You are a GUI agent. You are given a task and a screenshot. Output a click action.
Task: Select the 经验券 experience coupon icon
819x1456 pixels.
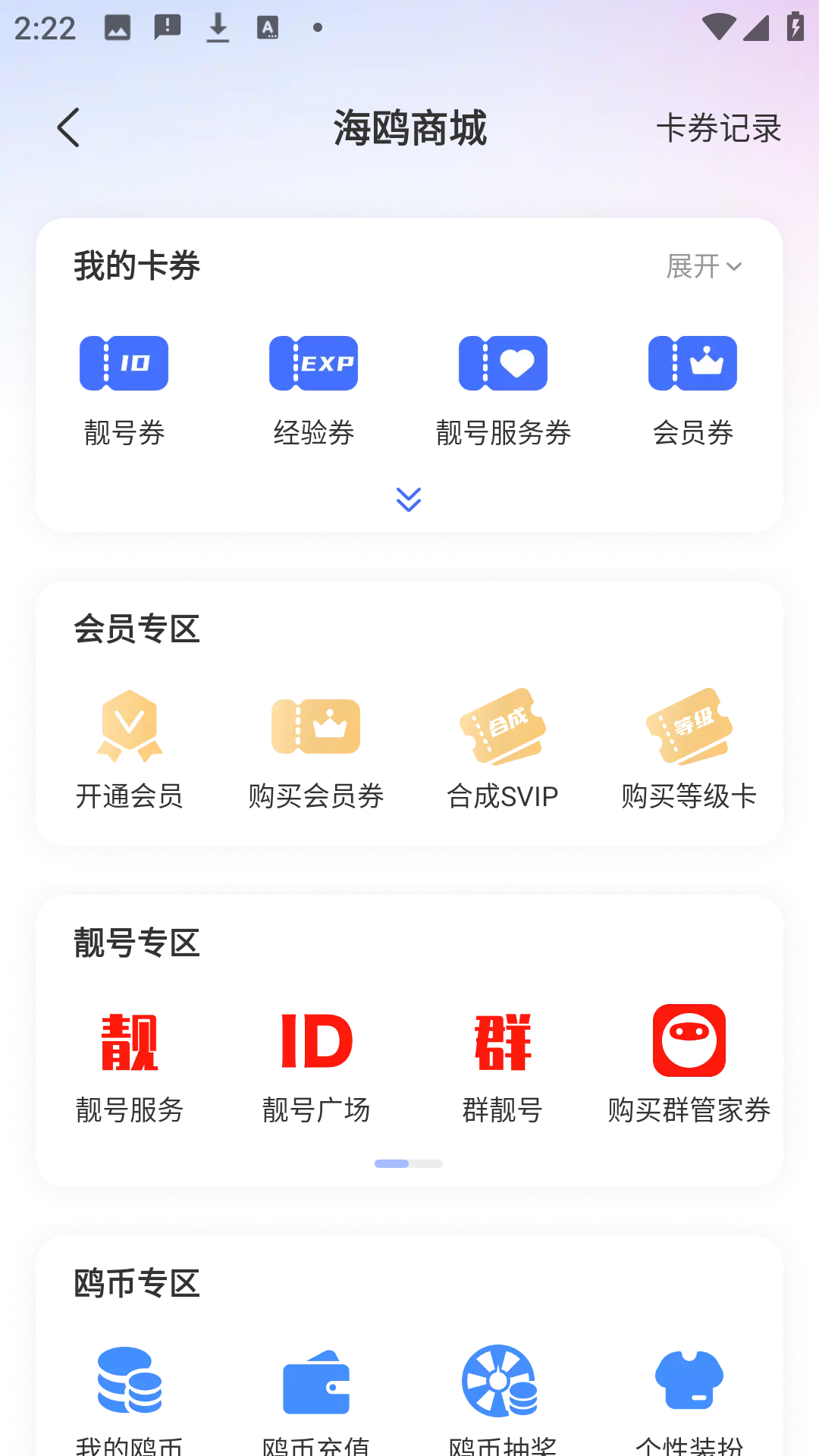(314, 363)
